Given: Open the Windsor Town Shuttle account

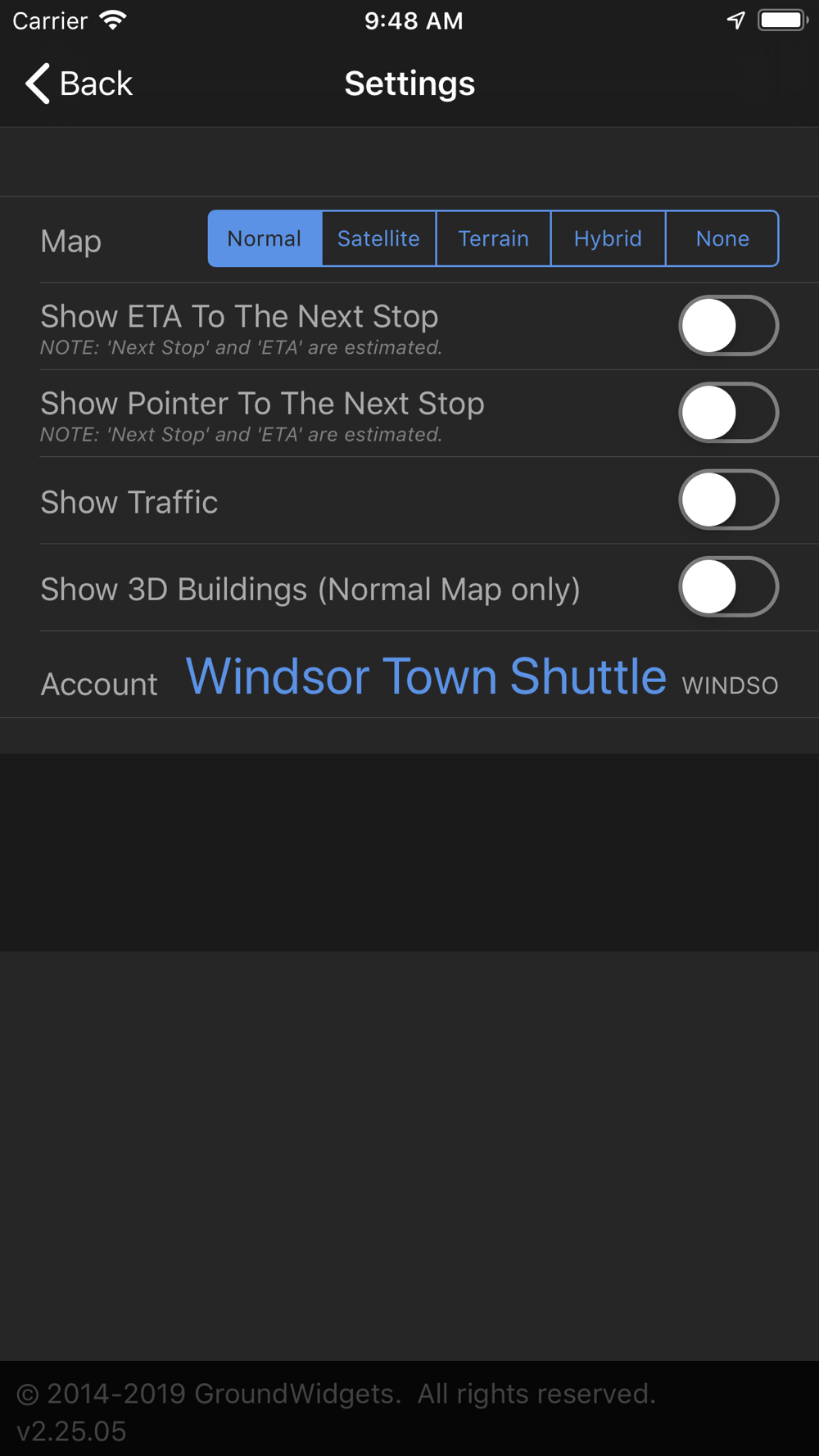Looking at the screenshot, I should [426, 676].
